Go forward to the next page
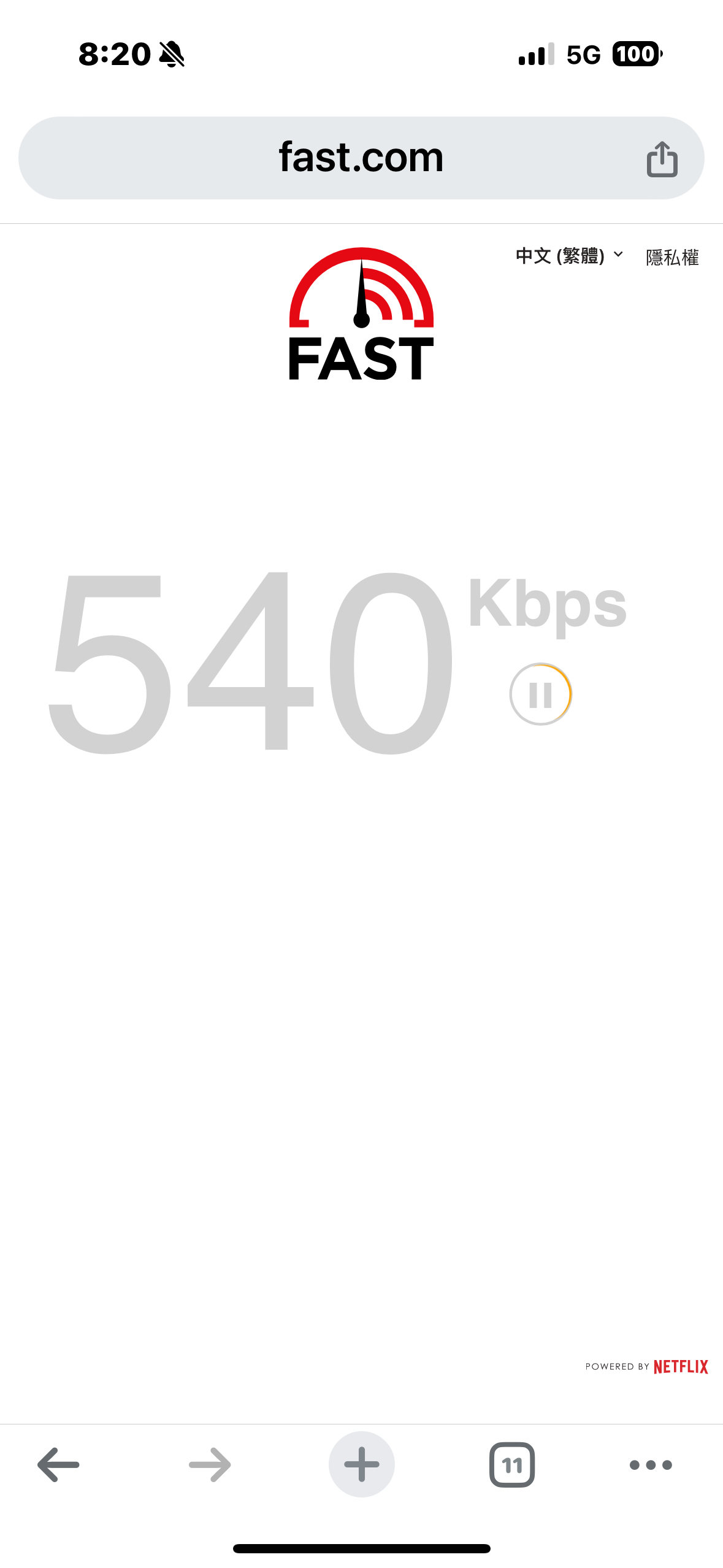Image resolution: width=723 pixels, height=1568 pixels. click(210, 1465)
